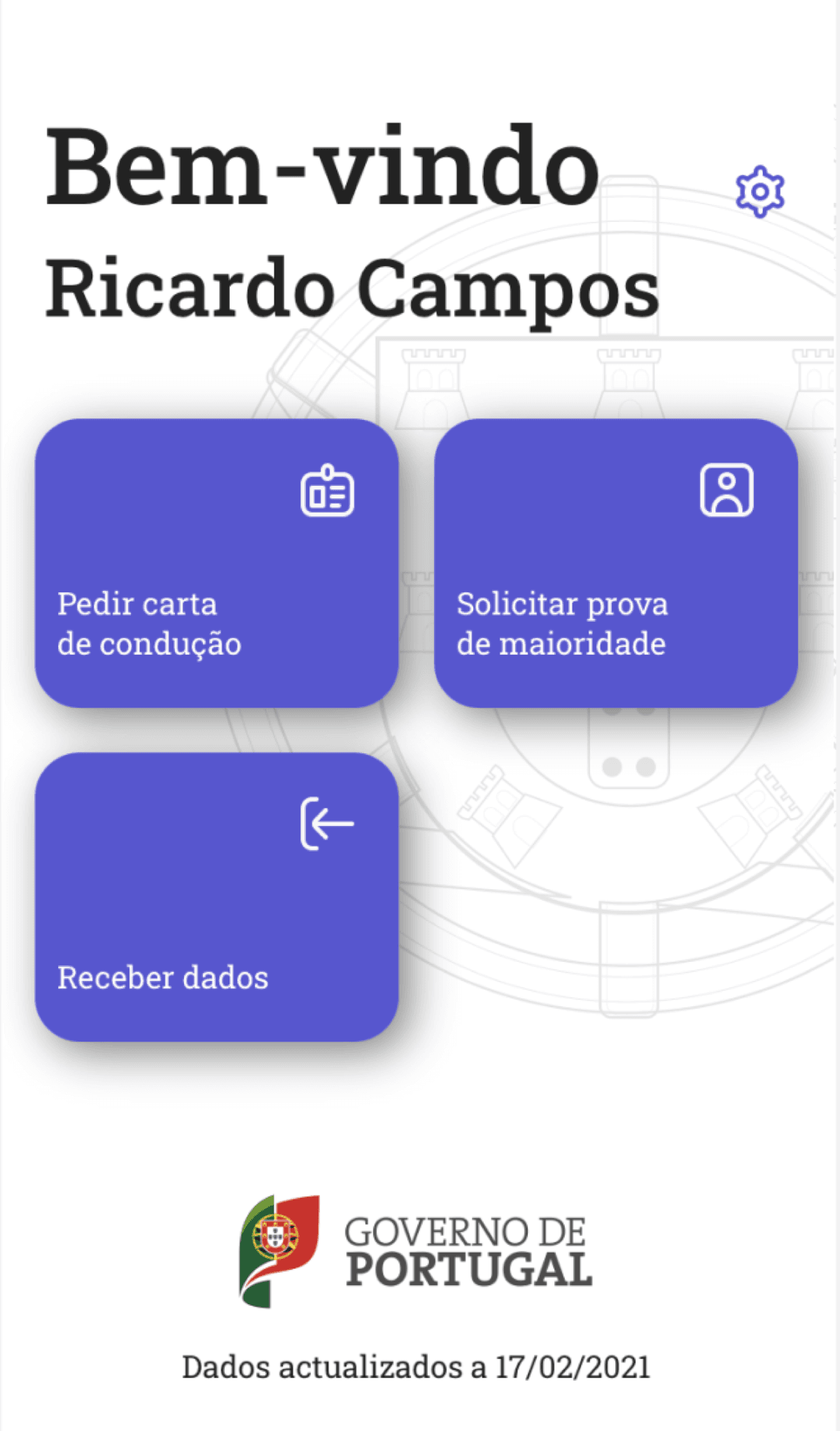Viewport: 840px width, 1431px height.
Task: Select the bottom-left purple card
Action: point(217,896)
